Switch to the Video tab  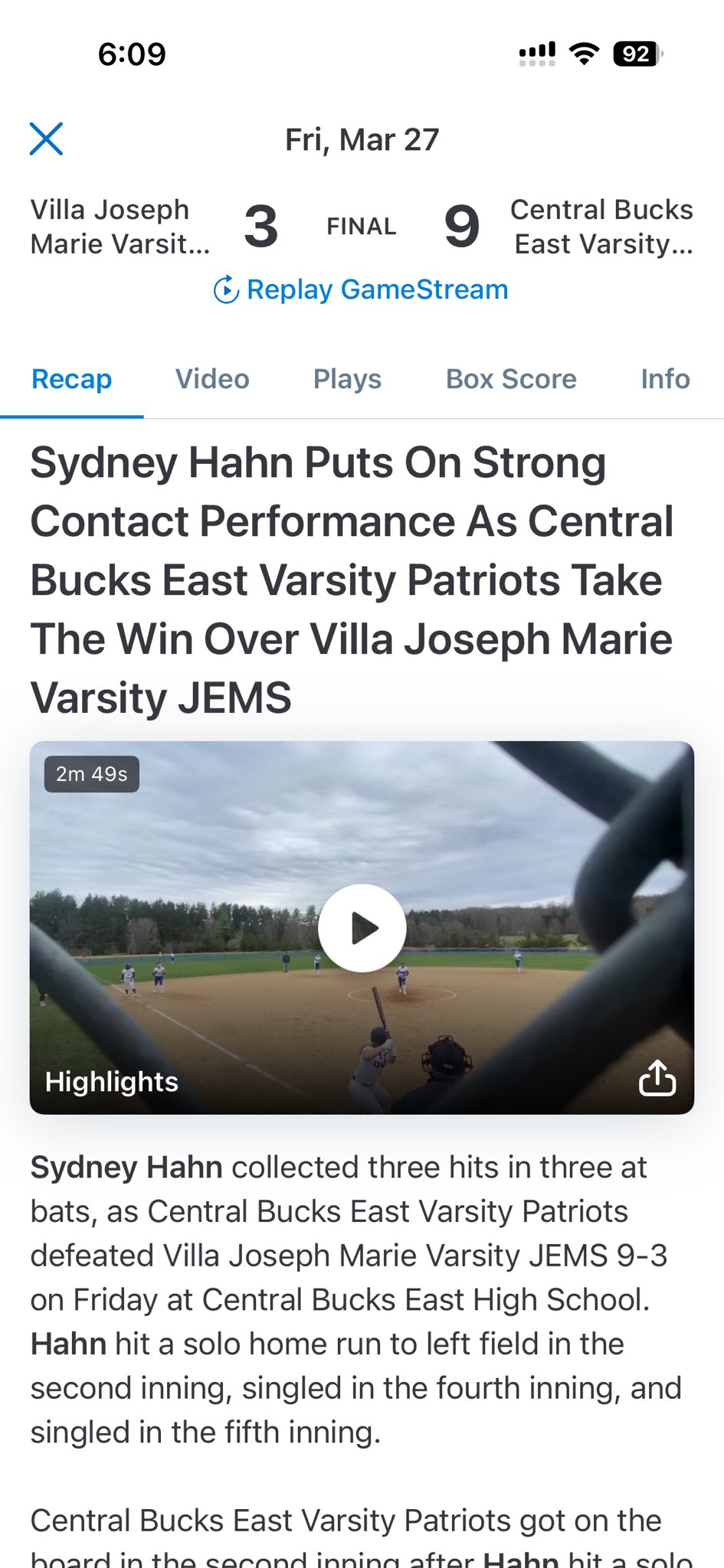pyautogui.click(x=212, y=380)
